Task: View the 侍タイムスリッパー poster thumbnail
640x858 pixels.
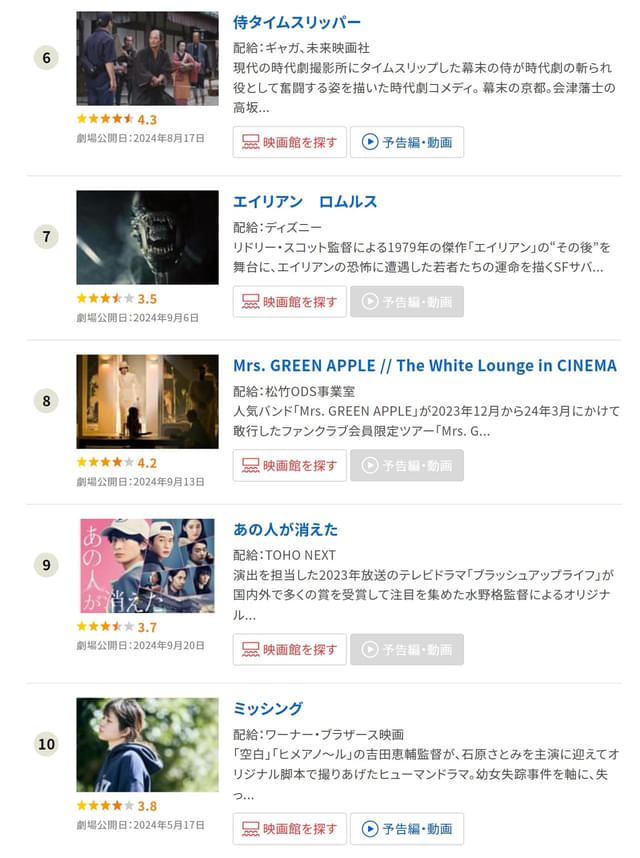Action: 147,59
